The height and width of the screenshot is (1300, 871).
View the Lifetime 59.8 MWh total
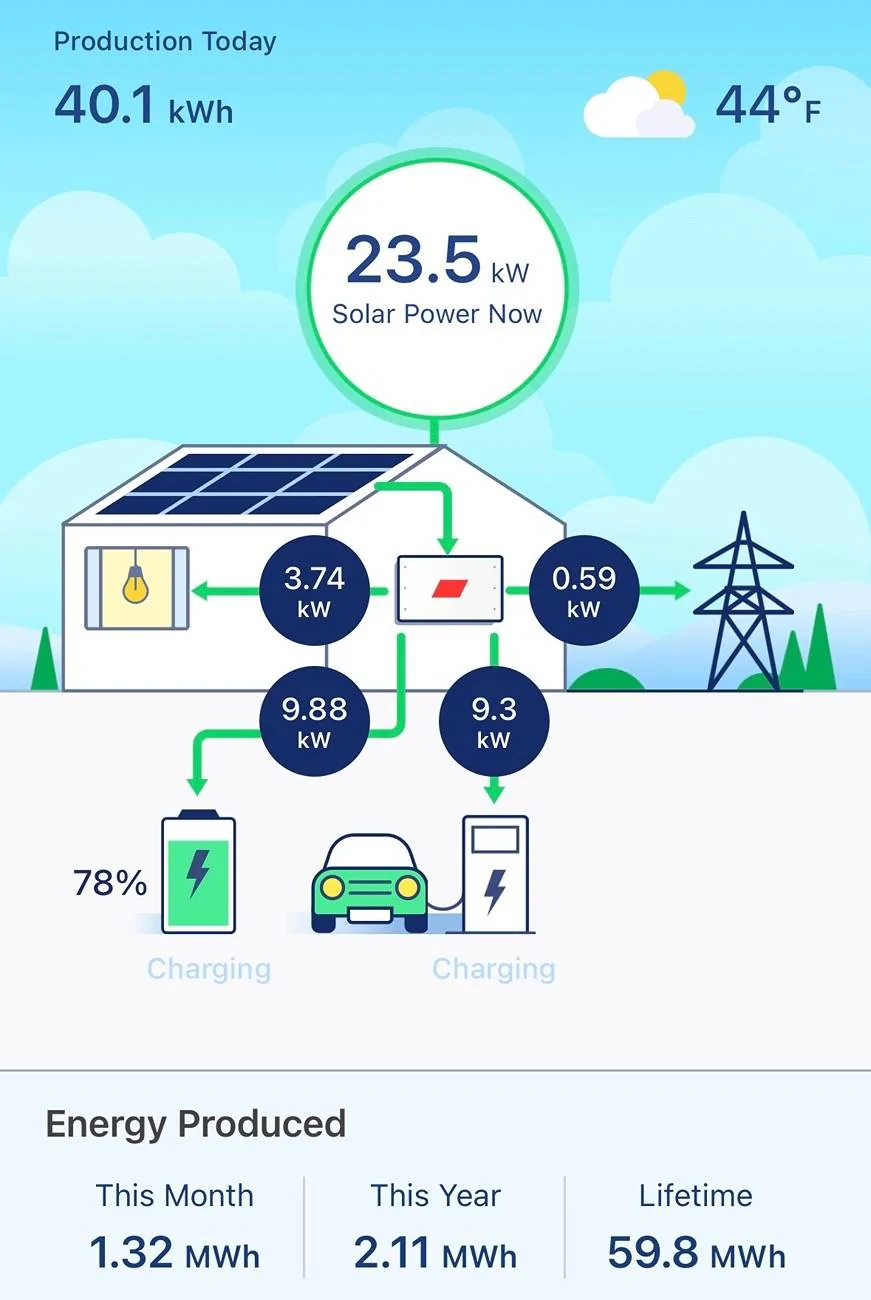point(696,1253)
